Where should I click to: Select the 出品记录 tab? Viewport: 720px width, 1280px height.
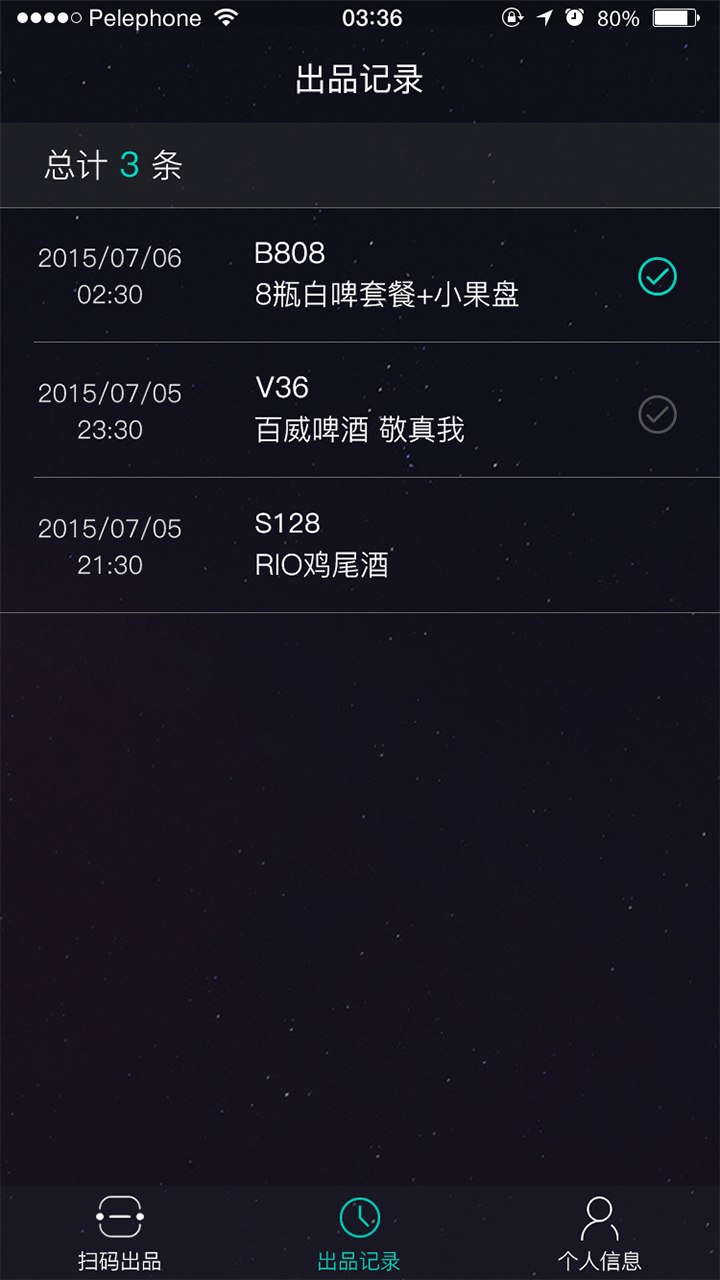pyautogui.click(x=359, y=1233)
